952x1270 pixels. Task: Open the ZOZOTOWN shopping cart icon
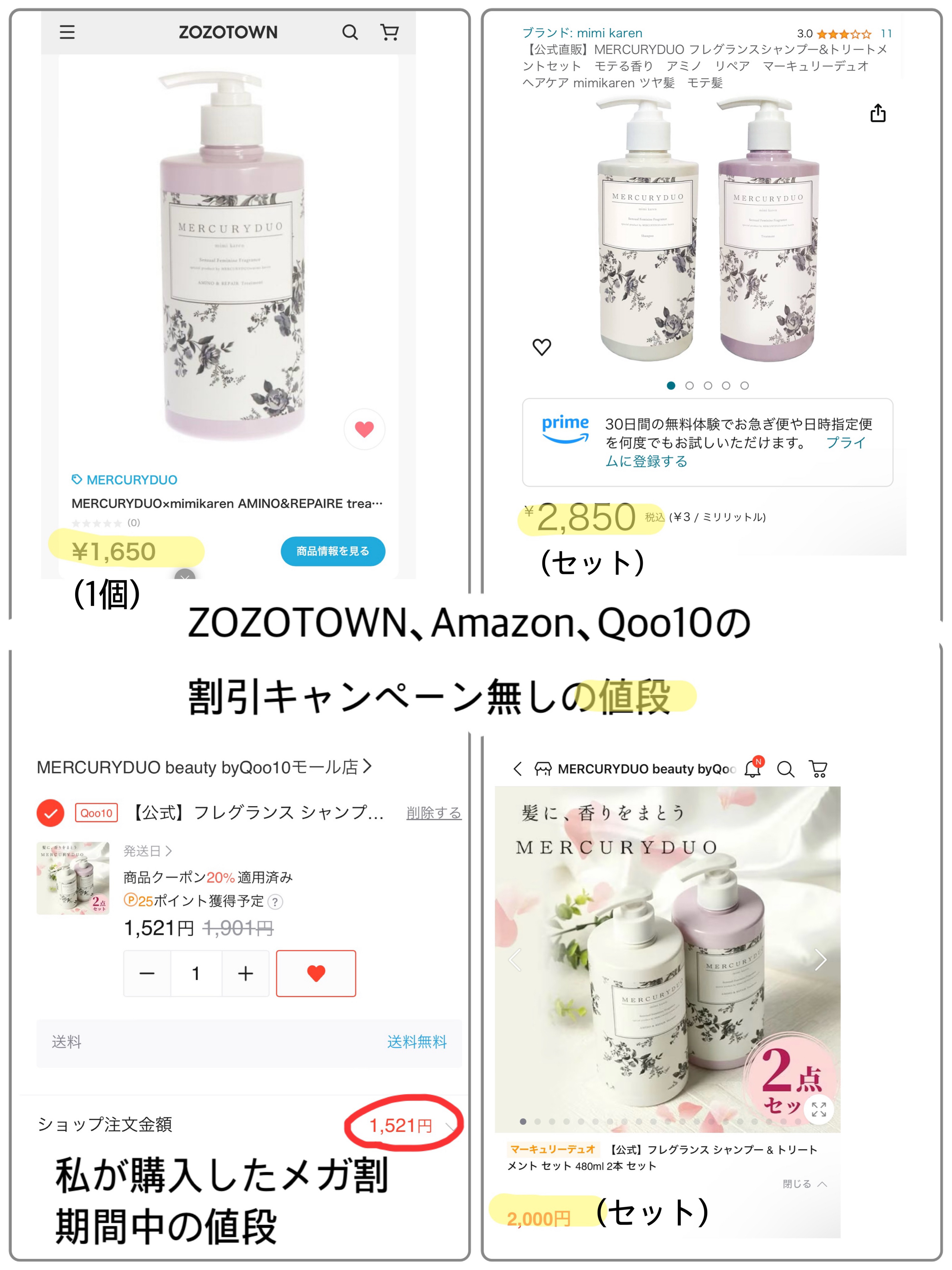tap(390, 33)
